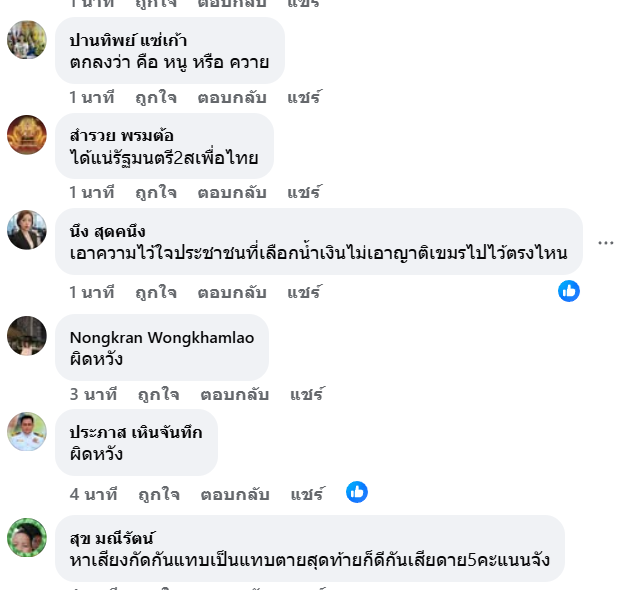View the like reaction on ประภาส เหินจันทึก's comment
The height and width of the screenshot is (596, 628).
(x=357, y=492)
